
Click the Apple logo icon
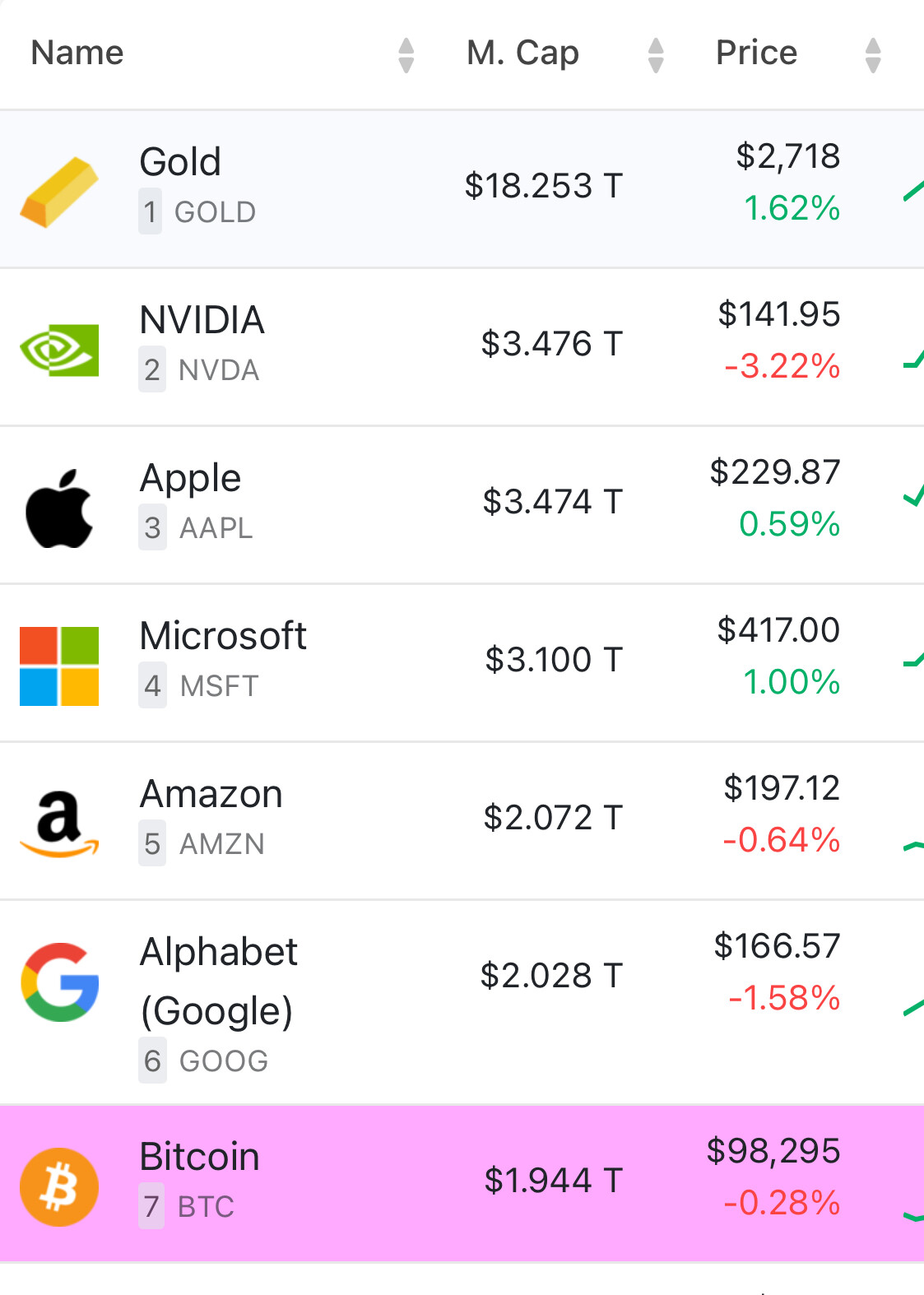pos(58,504)
